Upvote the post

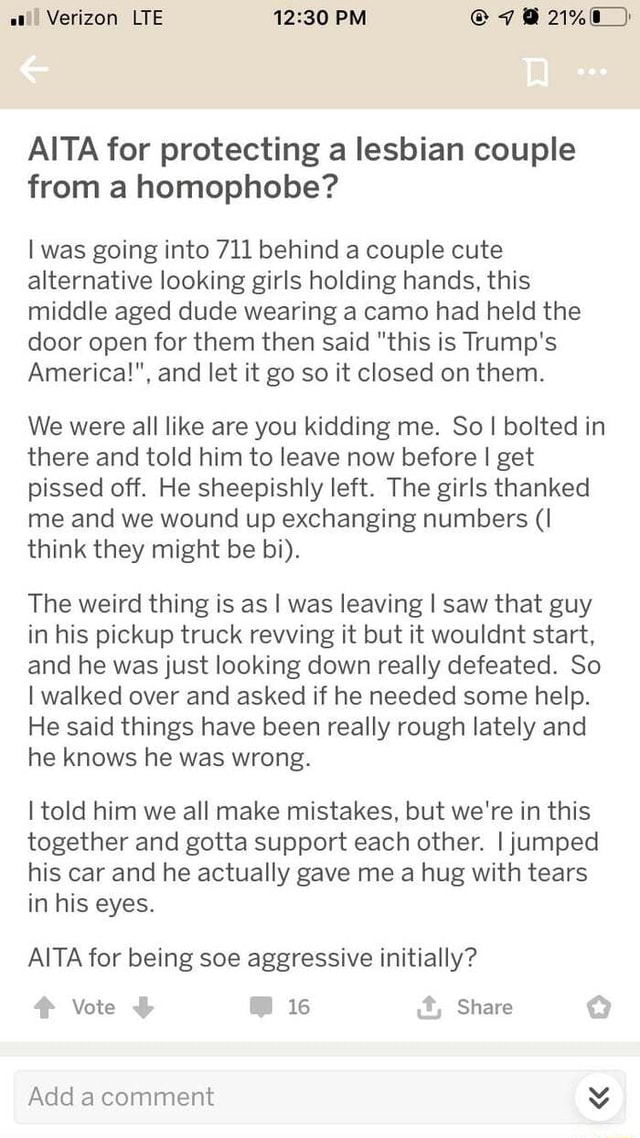[x=46, y=1007]
